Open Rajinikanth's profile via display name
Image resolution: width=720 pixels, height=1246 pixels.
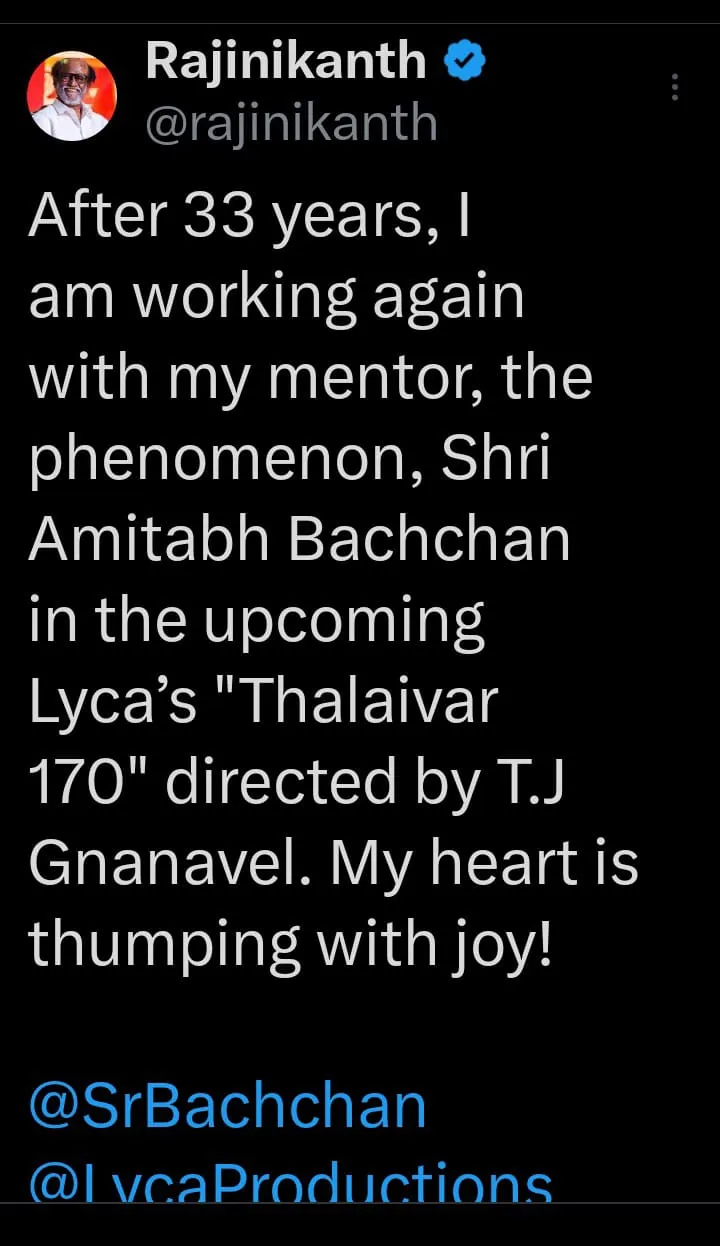(285, 62)
